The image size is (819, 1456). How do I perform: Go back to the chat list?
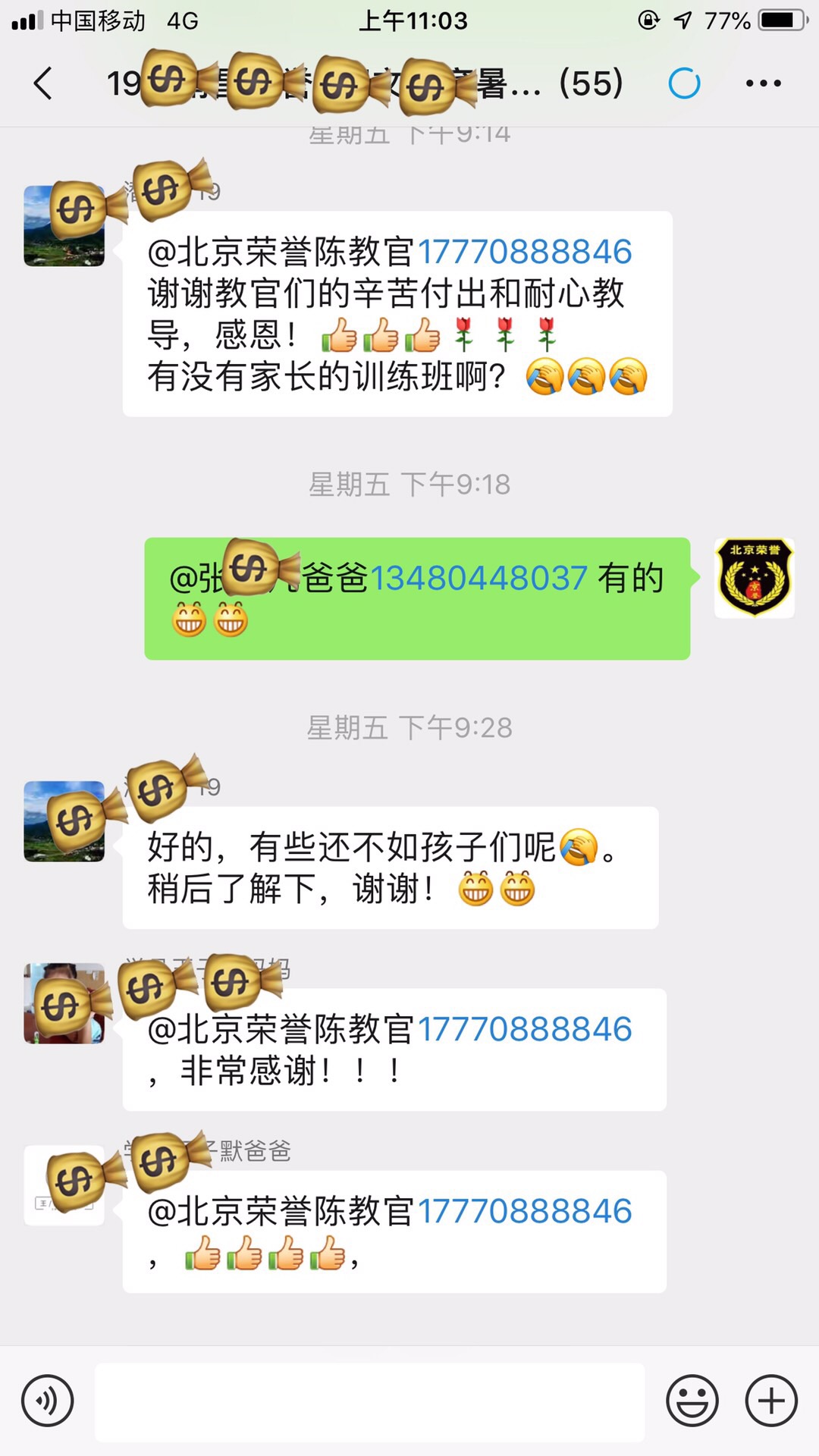tap(43, 83)
